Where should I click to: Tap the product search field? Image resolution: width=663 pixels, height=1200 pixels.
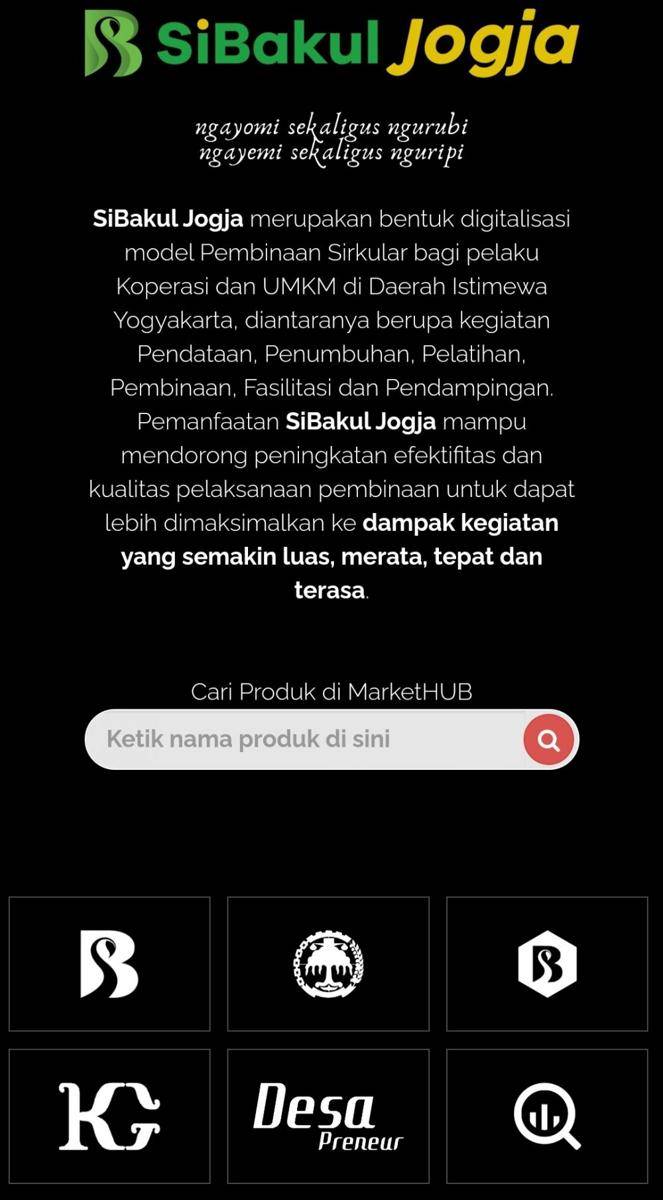pyautogui.click(x=300, y=740)
